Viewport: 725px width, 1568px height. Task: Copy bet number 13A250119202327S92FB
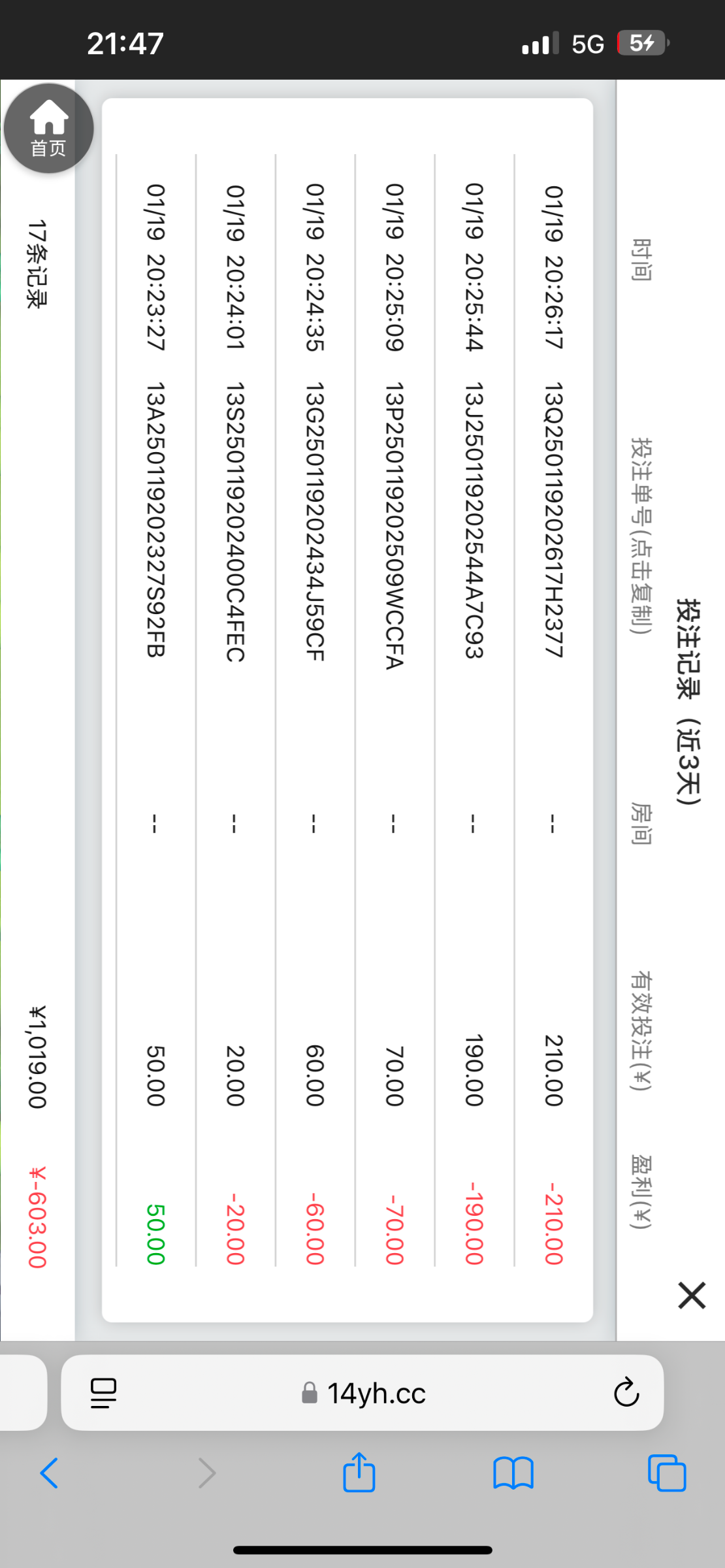(155, 519)
